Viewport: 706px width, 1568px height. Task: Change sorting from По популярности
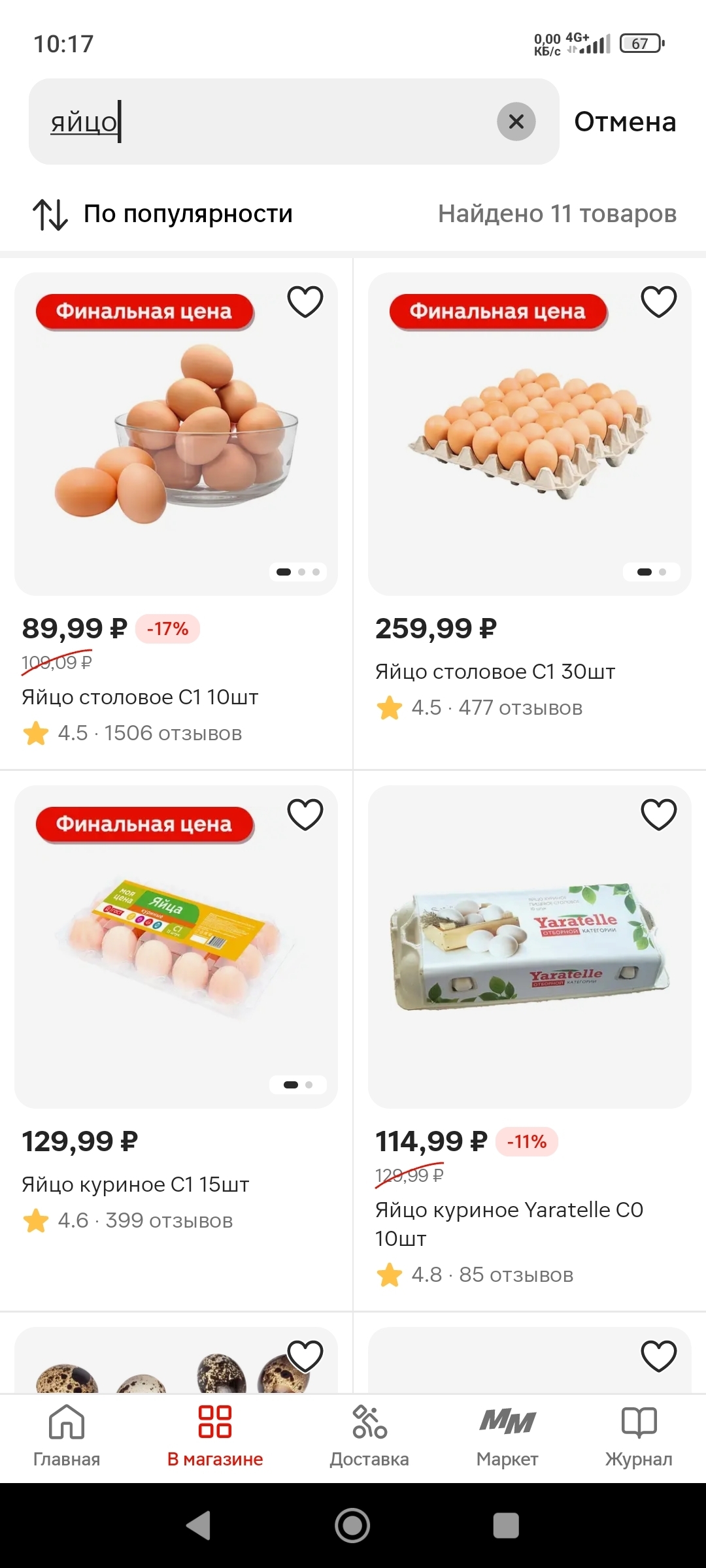163,214
